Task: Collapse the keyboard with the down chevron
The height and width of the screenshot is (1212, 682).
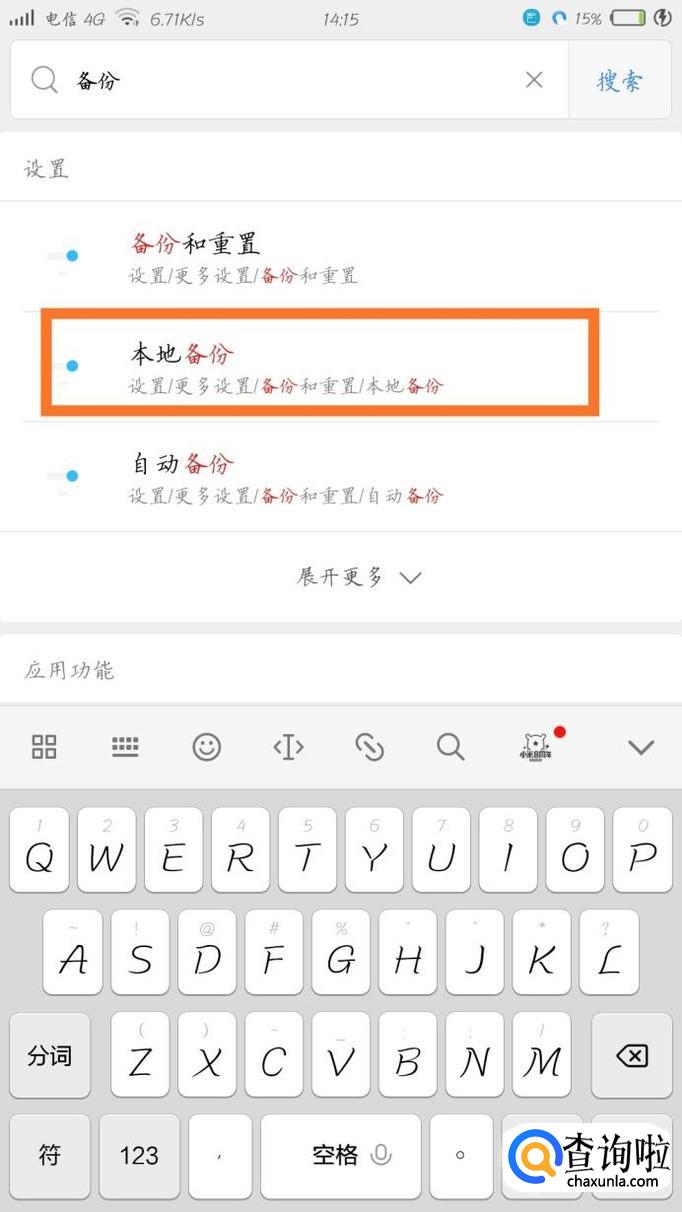Action: click(640, 747)
